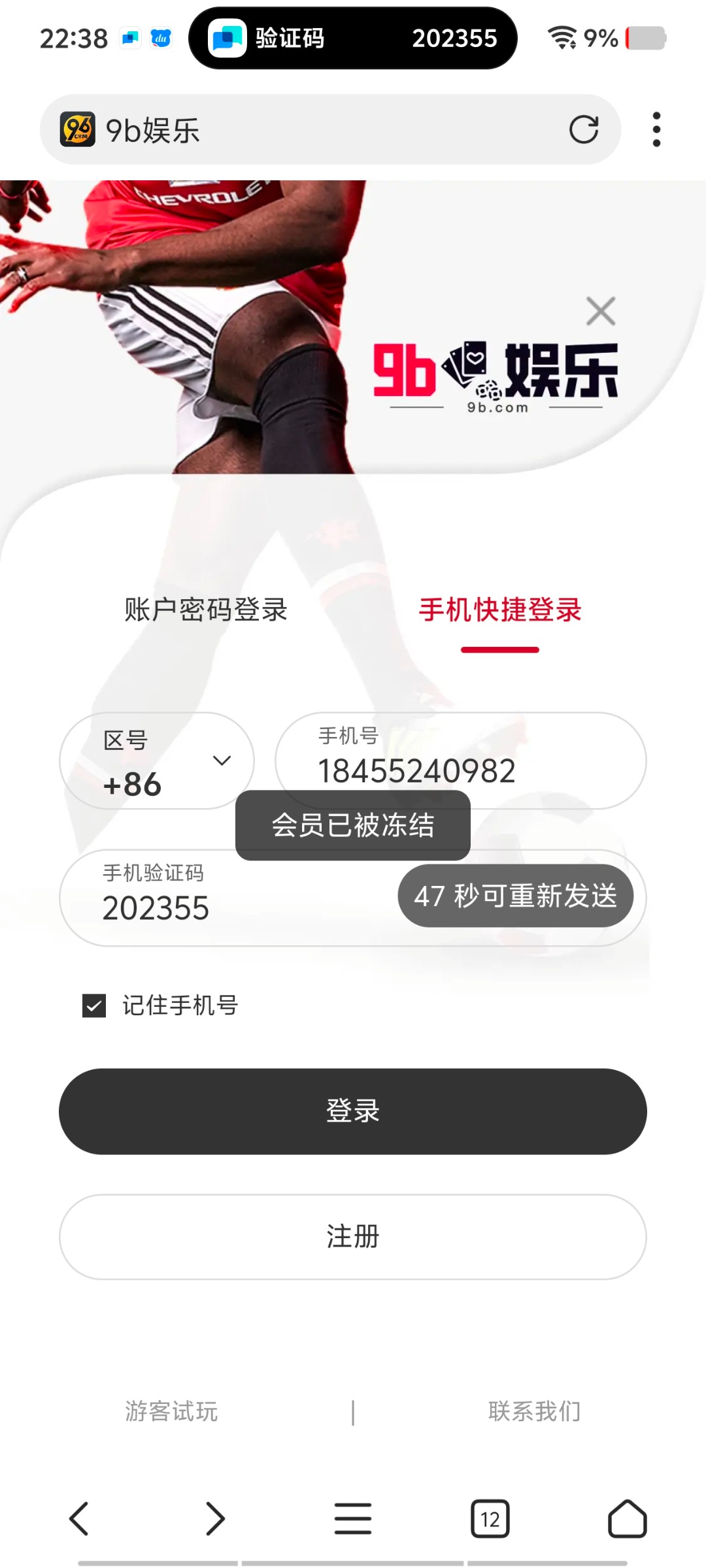Viewport: 706px width, 1568px height.
Task: Open the 联系我们 link
Action: (x=534, y=1412)
